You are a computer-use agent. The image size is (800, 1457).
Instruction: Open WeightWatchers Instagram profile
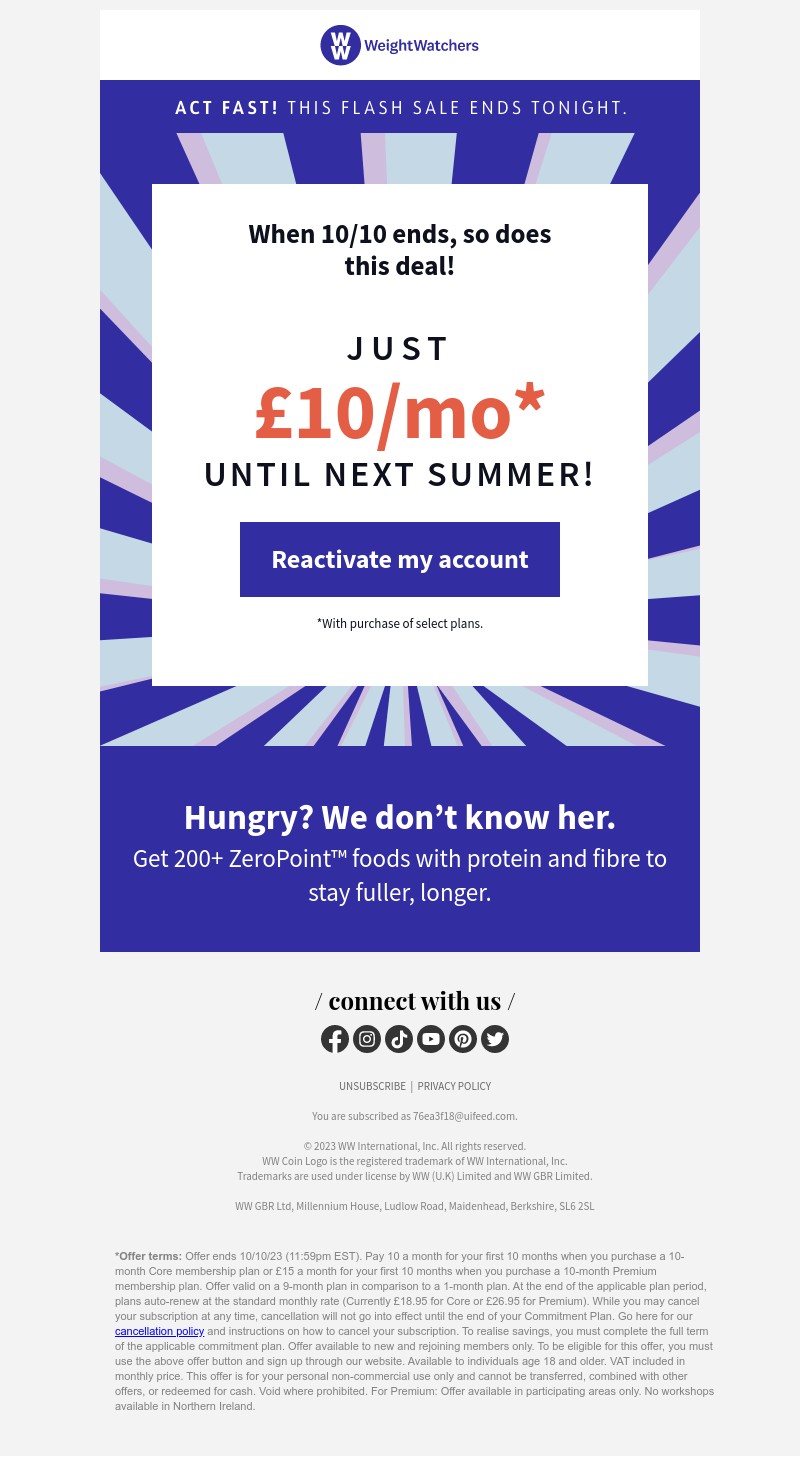(x=367, y=1039)
